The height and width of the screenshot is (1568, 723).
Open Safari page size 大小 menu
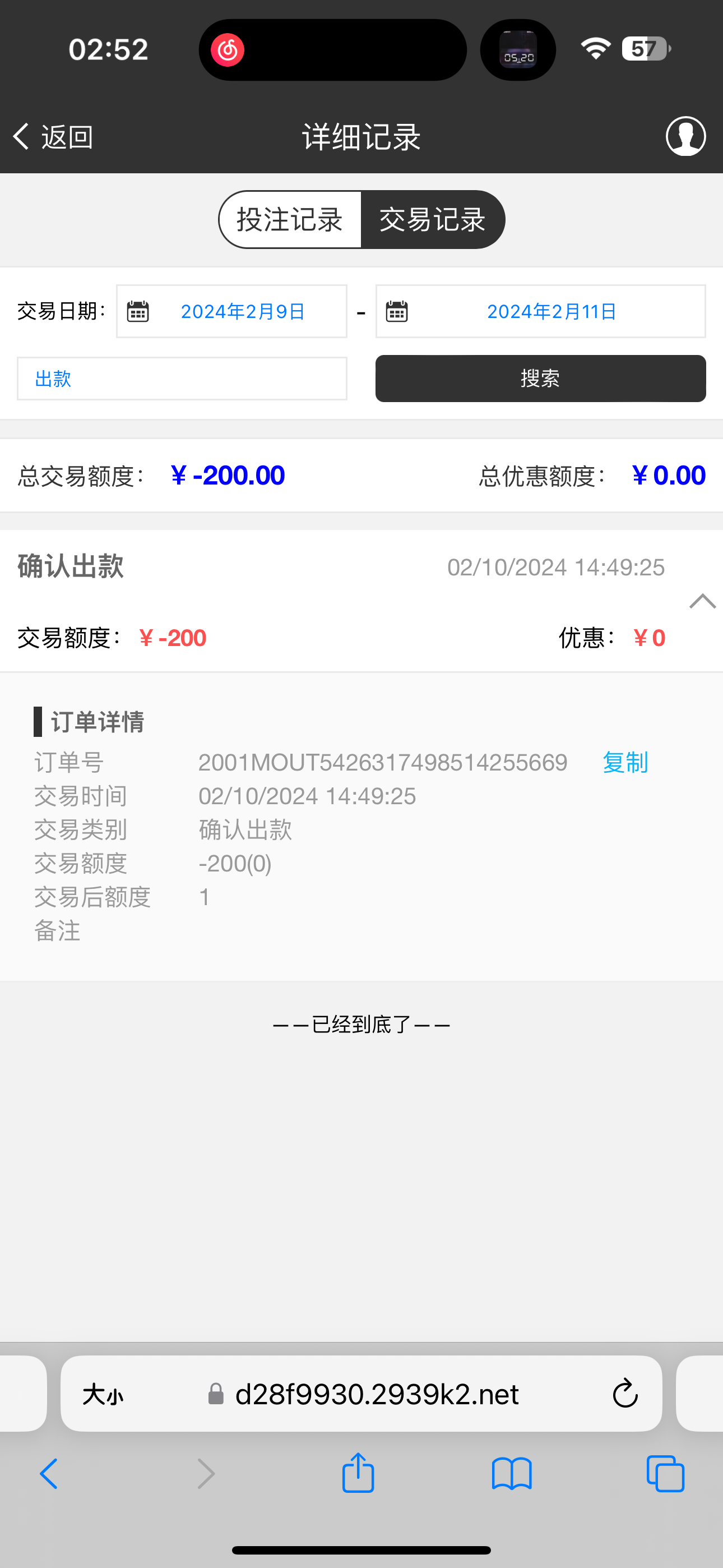(x=103, y=1394)
